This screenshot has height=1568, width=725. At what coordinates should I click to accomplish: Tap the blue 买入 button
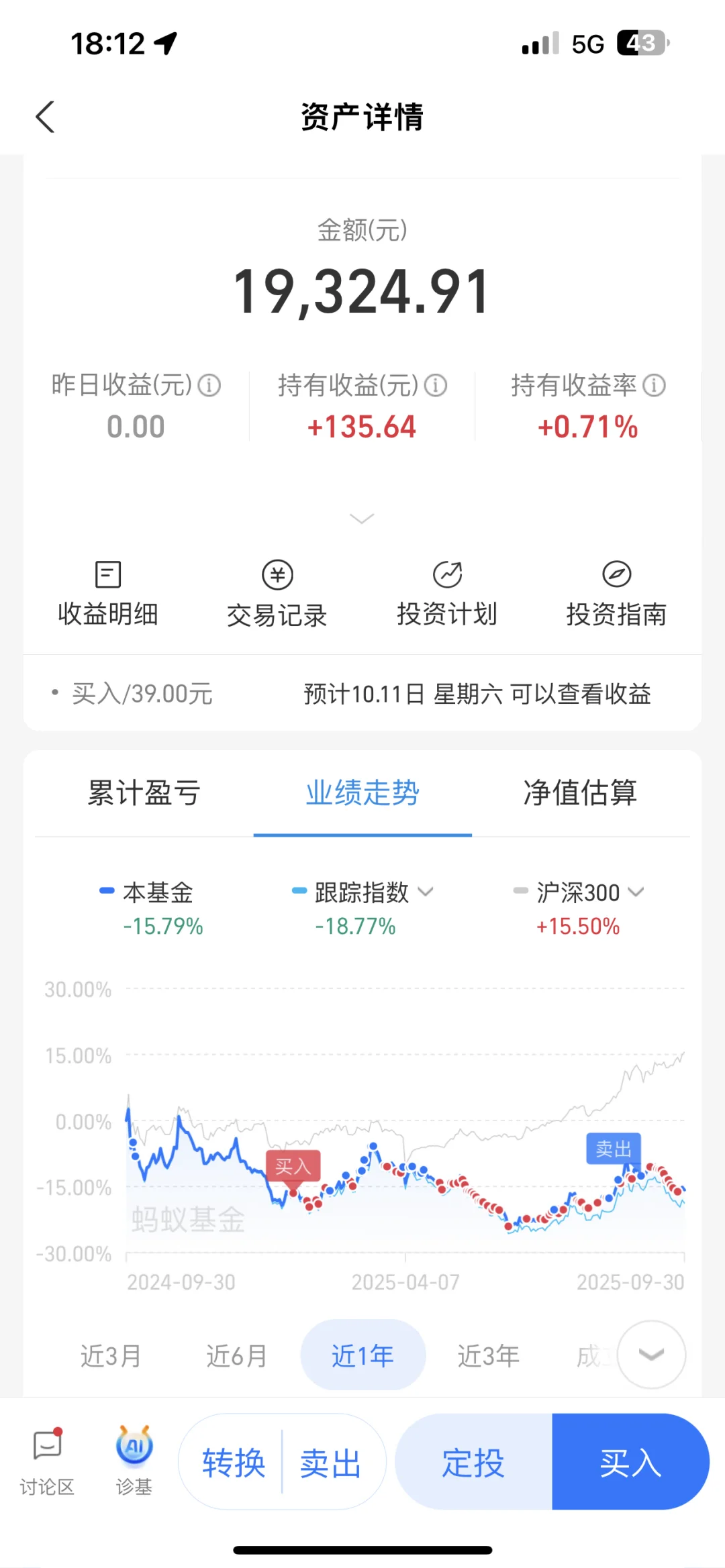coord(630,1463)
